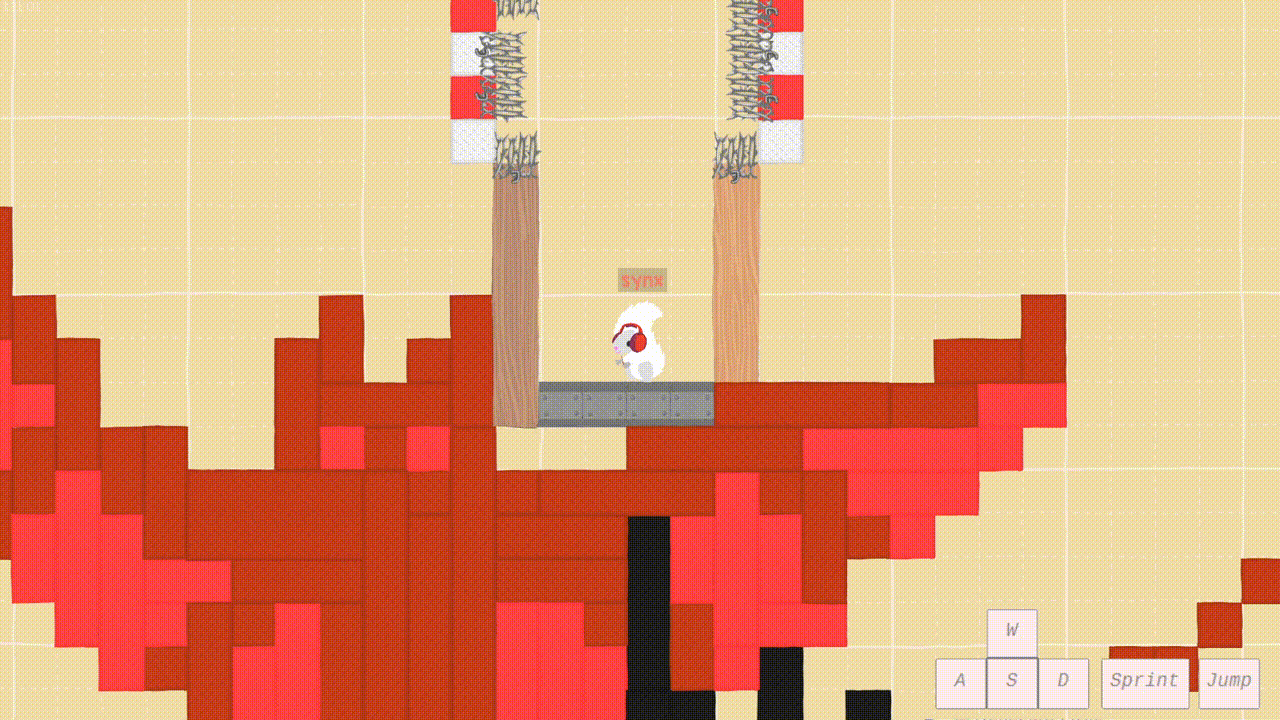Tap the W key to move up
The height and width of the screenshot is (720, 1280).
tap(1012, 632)
